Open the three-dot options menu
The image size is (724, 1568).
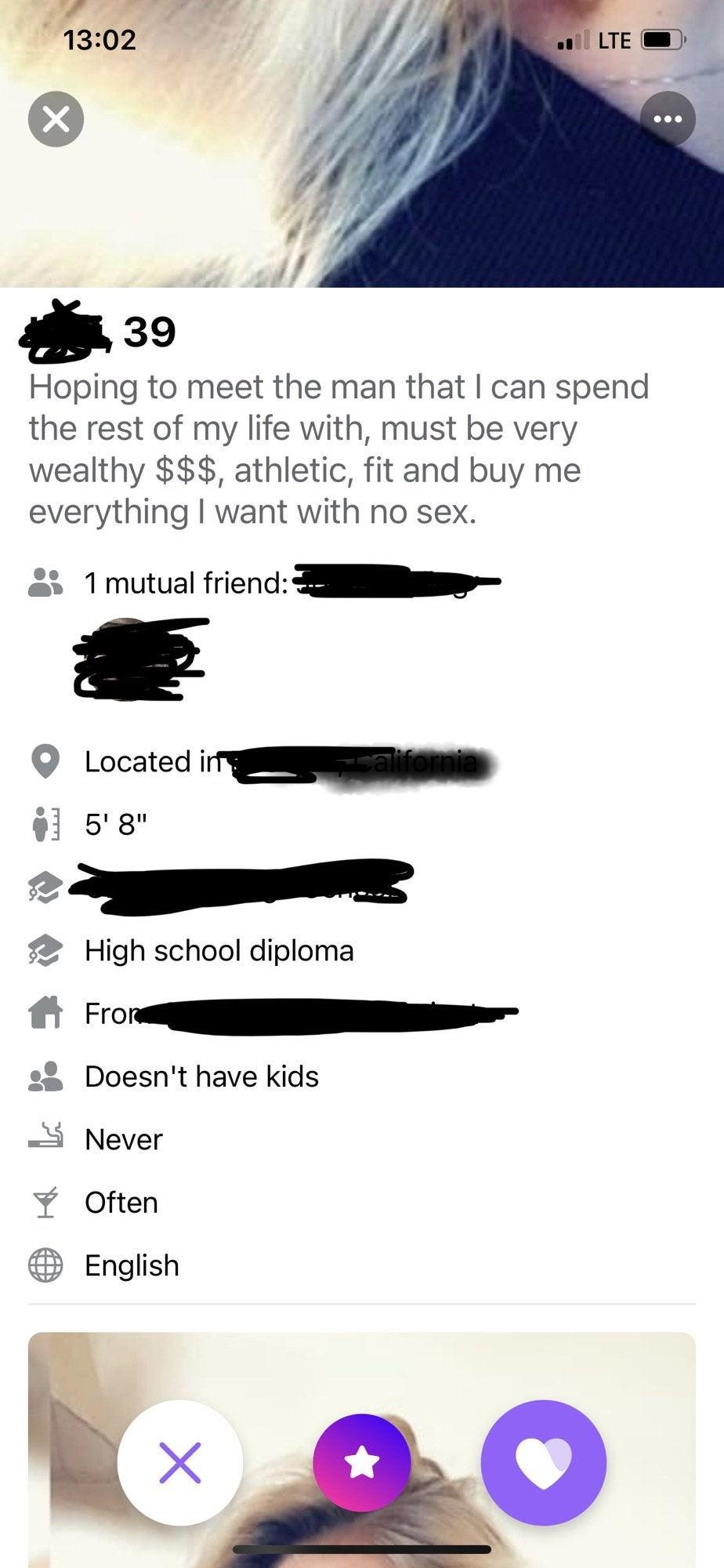[x=668, y=119]
